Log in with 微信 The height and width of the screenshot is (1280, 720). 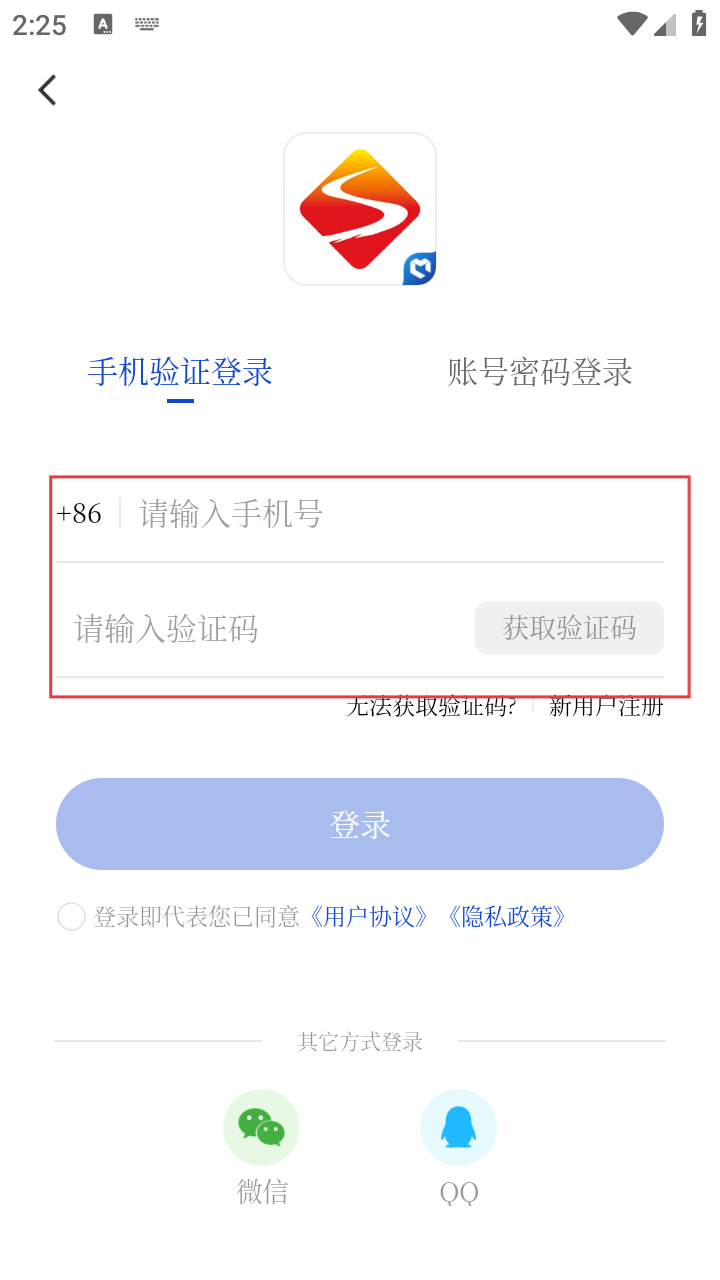261,1148
